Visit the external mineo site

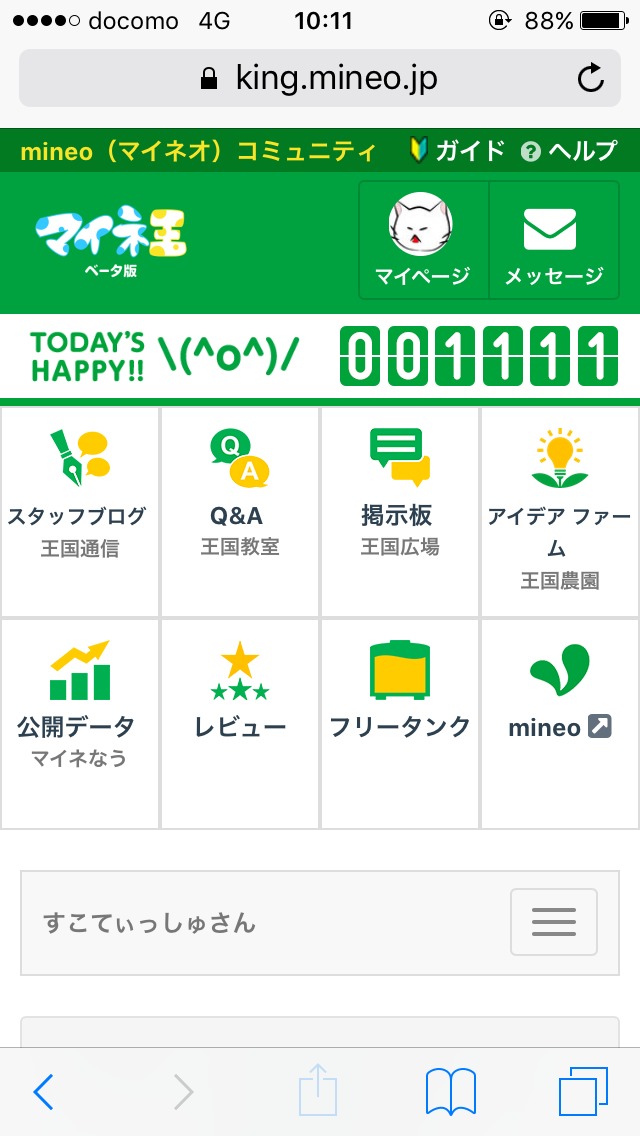[x=559, y=723]
